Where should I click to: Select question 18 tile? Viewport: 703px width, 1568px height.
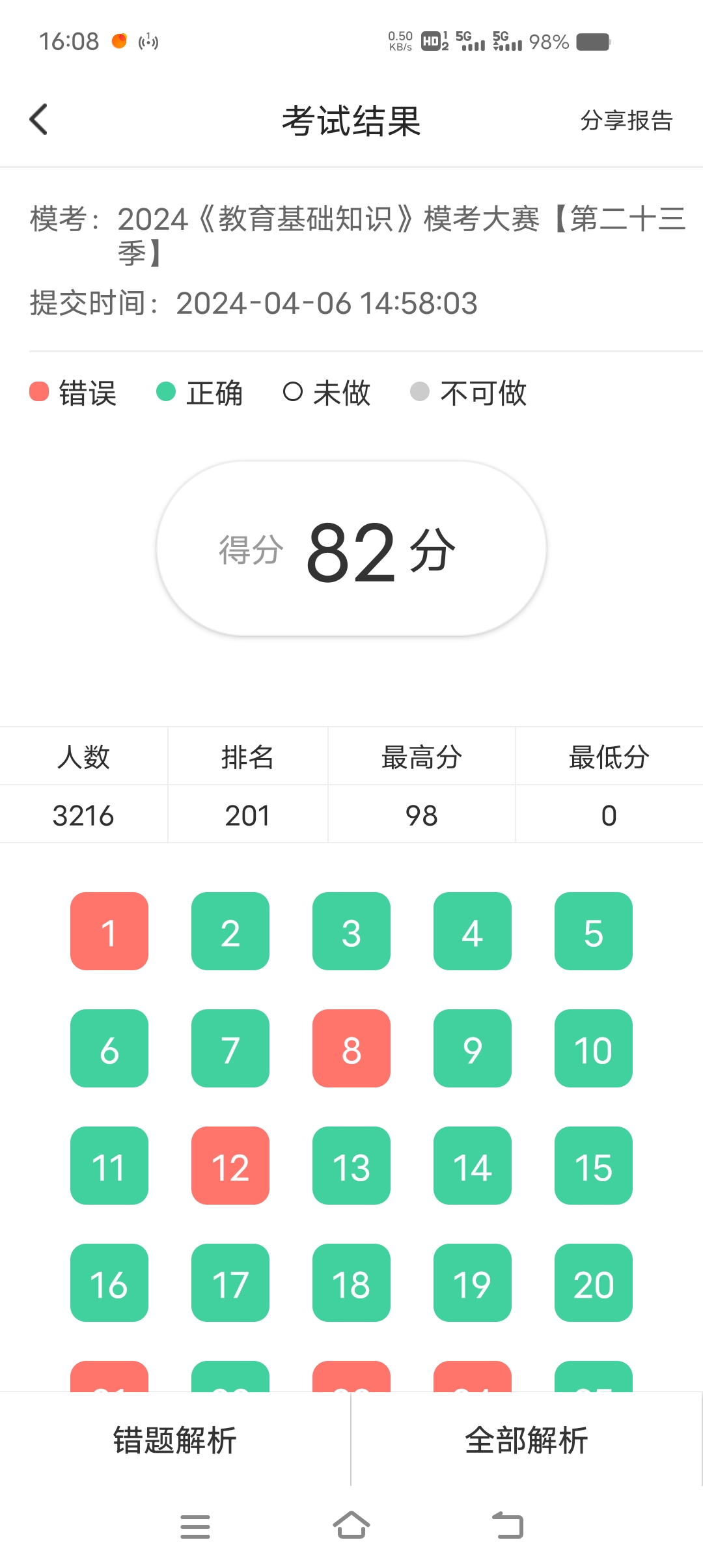click(x=351, y=1283)
